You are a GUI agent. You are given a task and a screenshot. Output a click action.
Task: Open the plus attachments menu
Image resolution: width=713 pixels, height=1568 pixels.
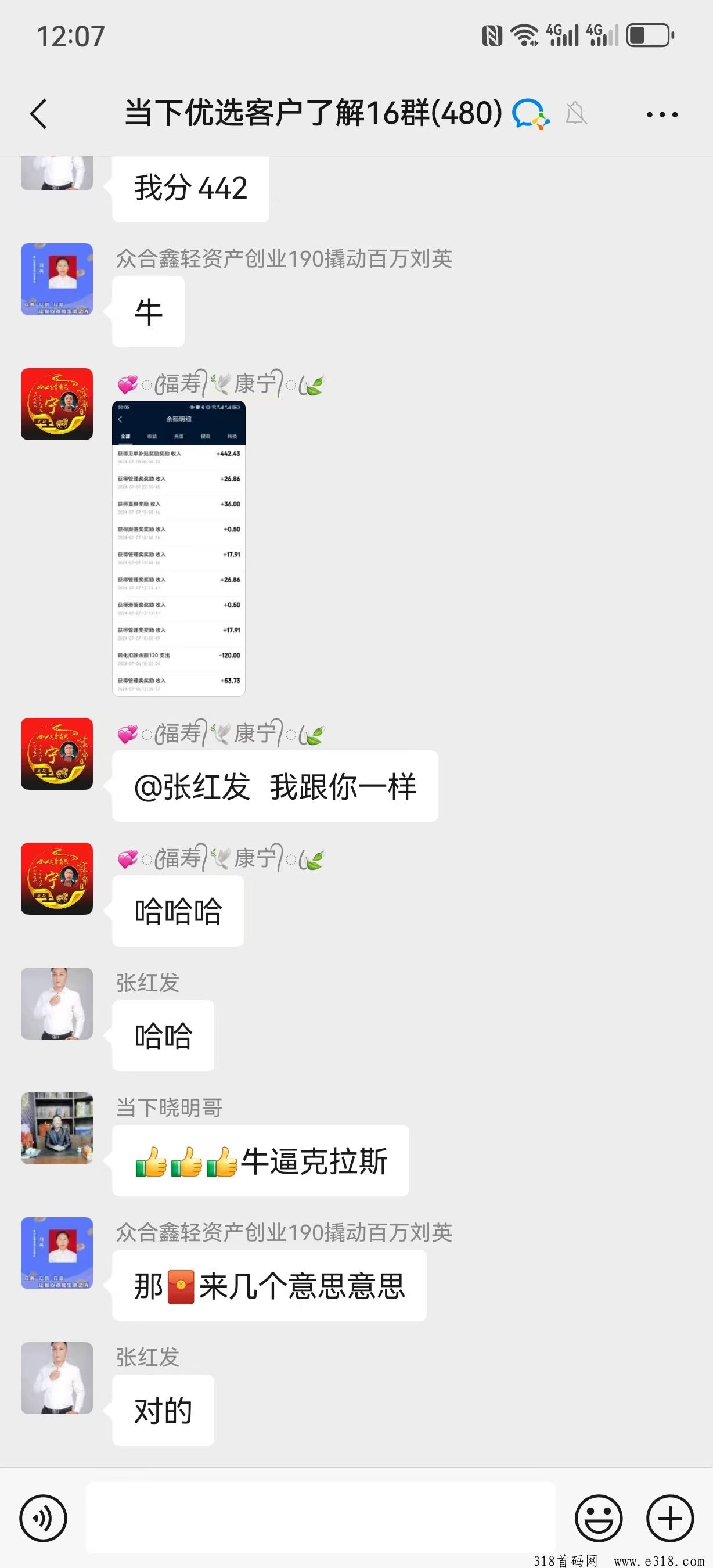670,1518
